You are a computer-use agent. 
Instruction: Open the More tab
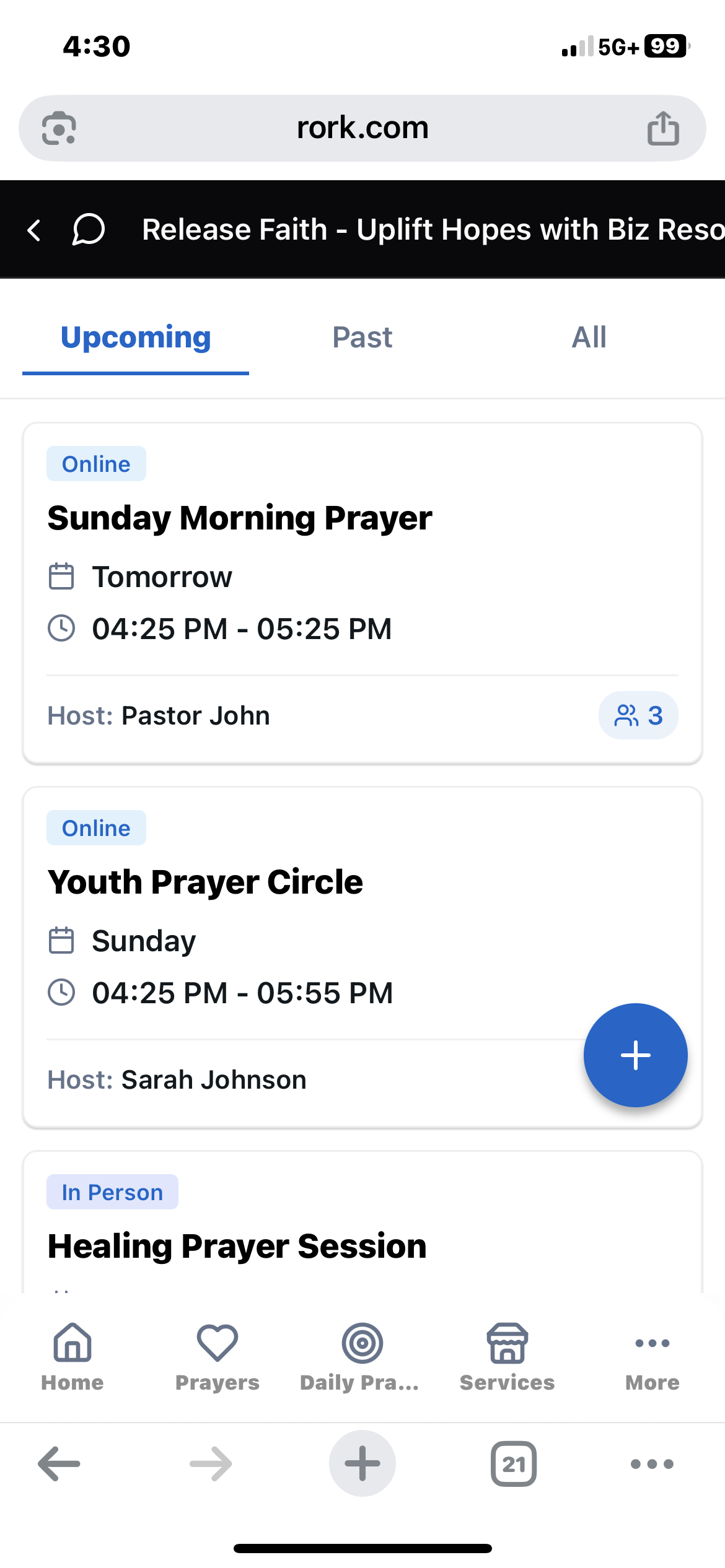tap(652, 1357)
